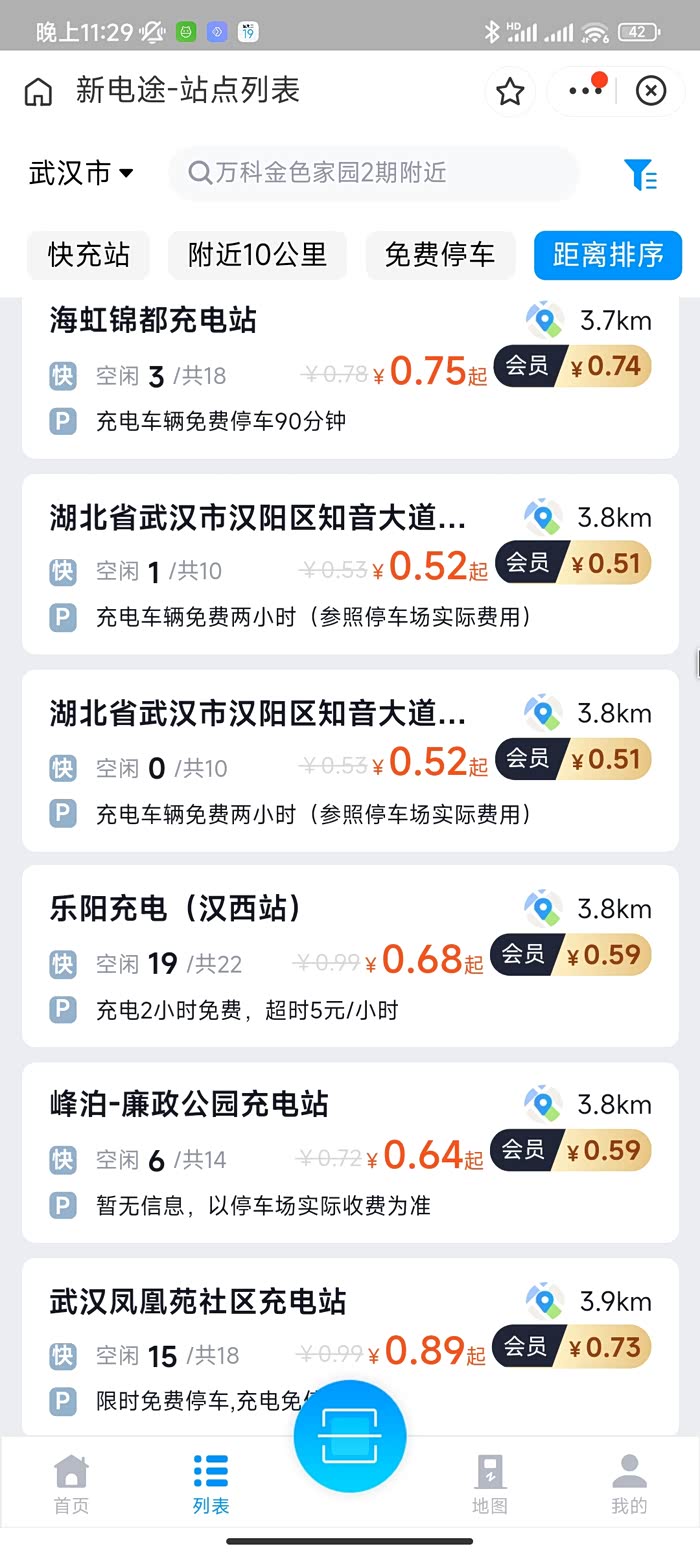Select the 快充站 filter chip
This screenshot has width=700, height=1555.
coord(89,255)
